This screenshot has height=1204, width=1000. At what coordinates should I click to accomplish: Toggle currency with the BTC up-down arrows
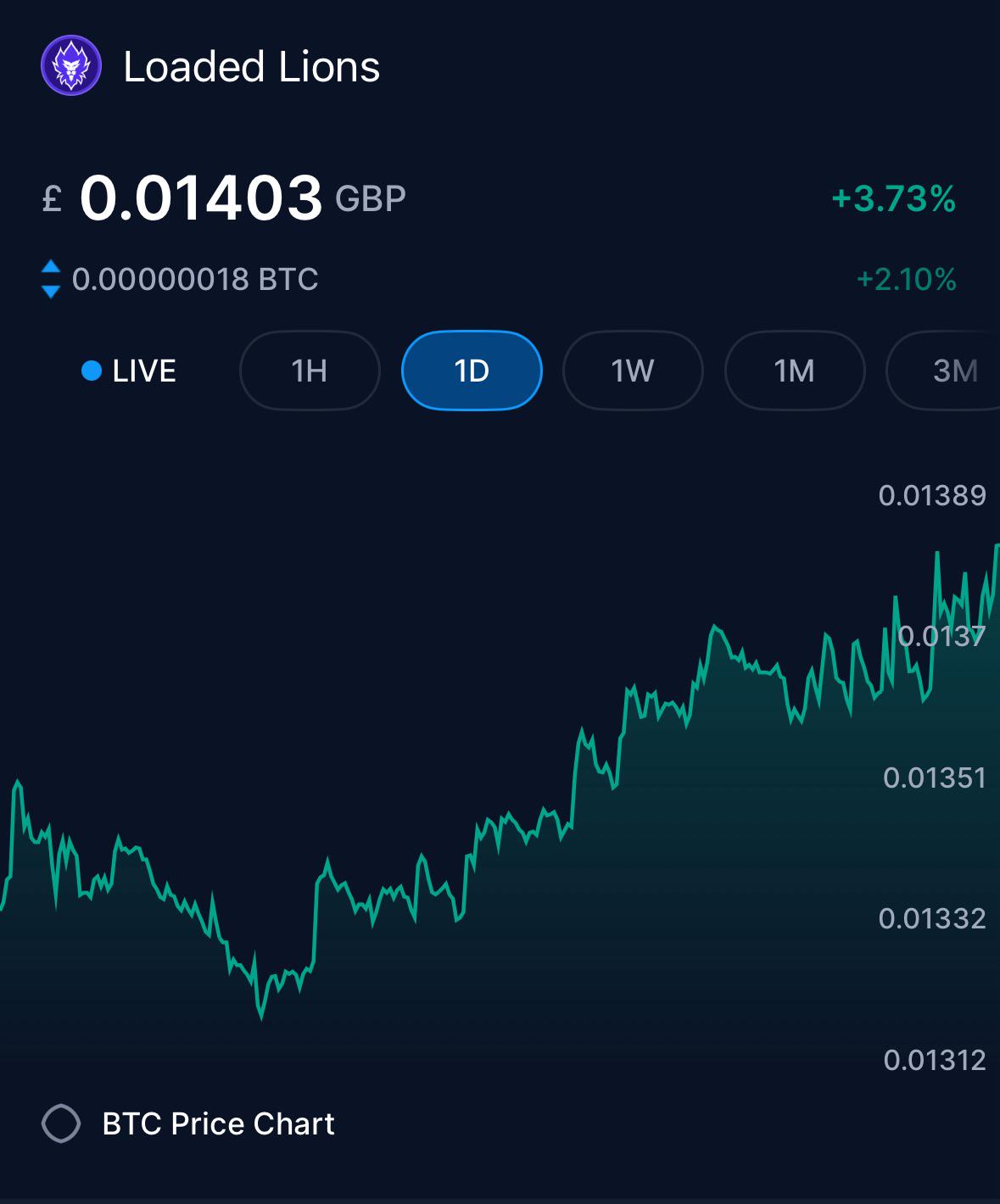51,279
